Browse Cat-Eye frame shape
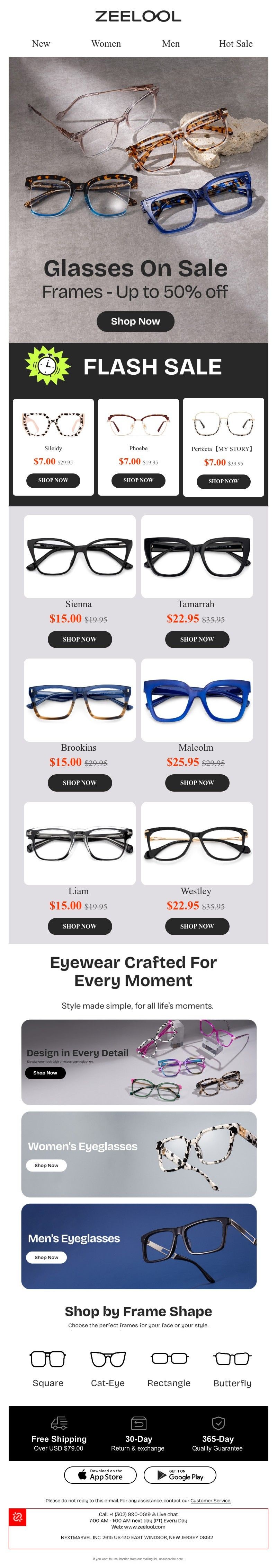 [x=108, y=1368]
